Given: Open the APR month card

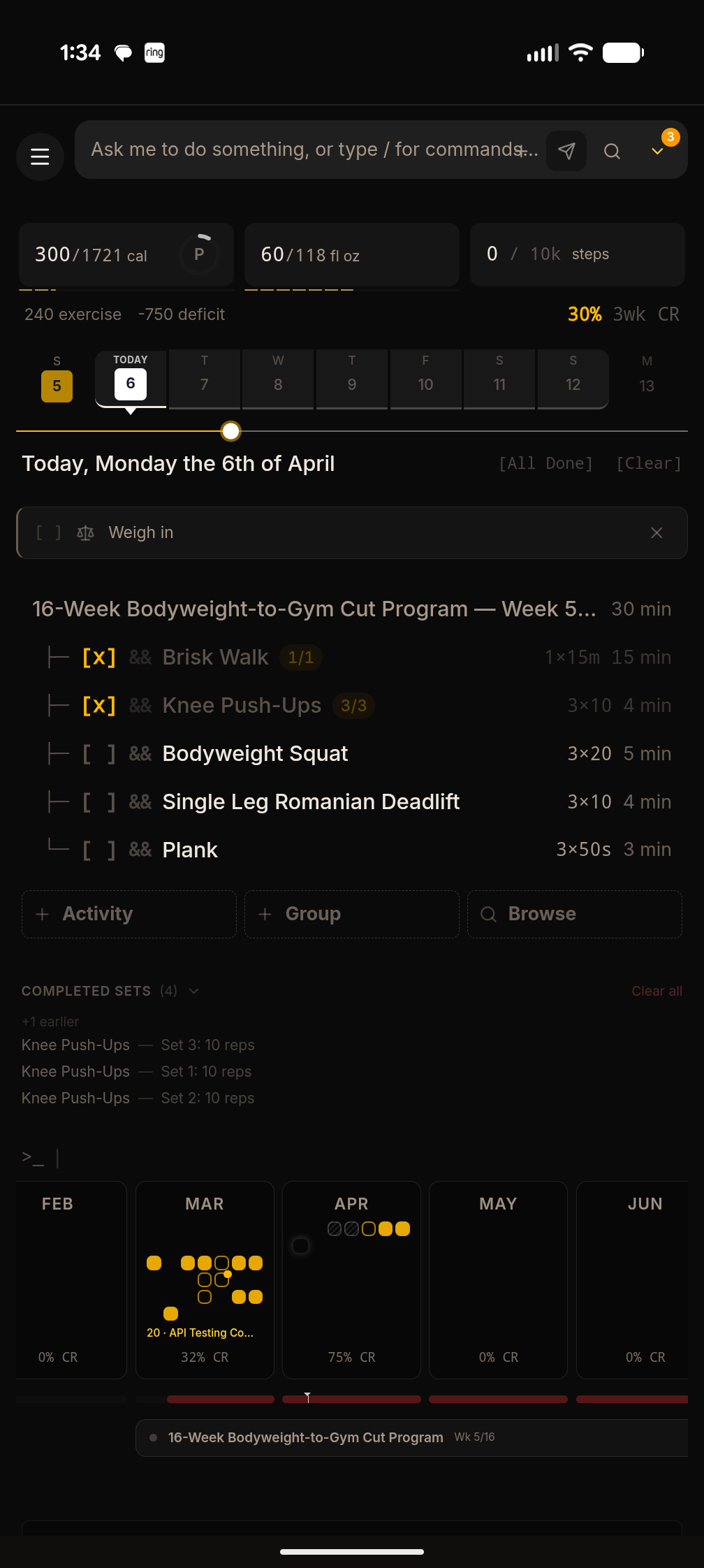Looking at the screenshot, I should tap(351, 1279).
